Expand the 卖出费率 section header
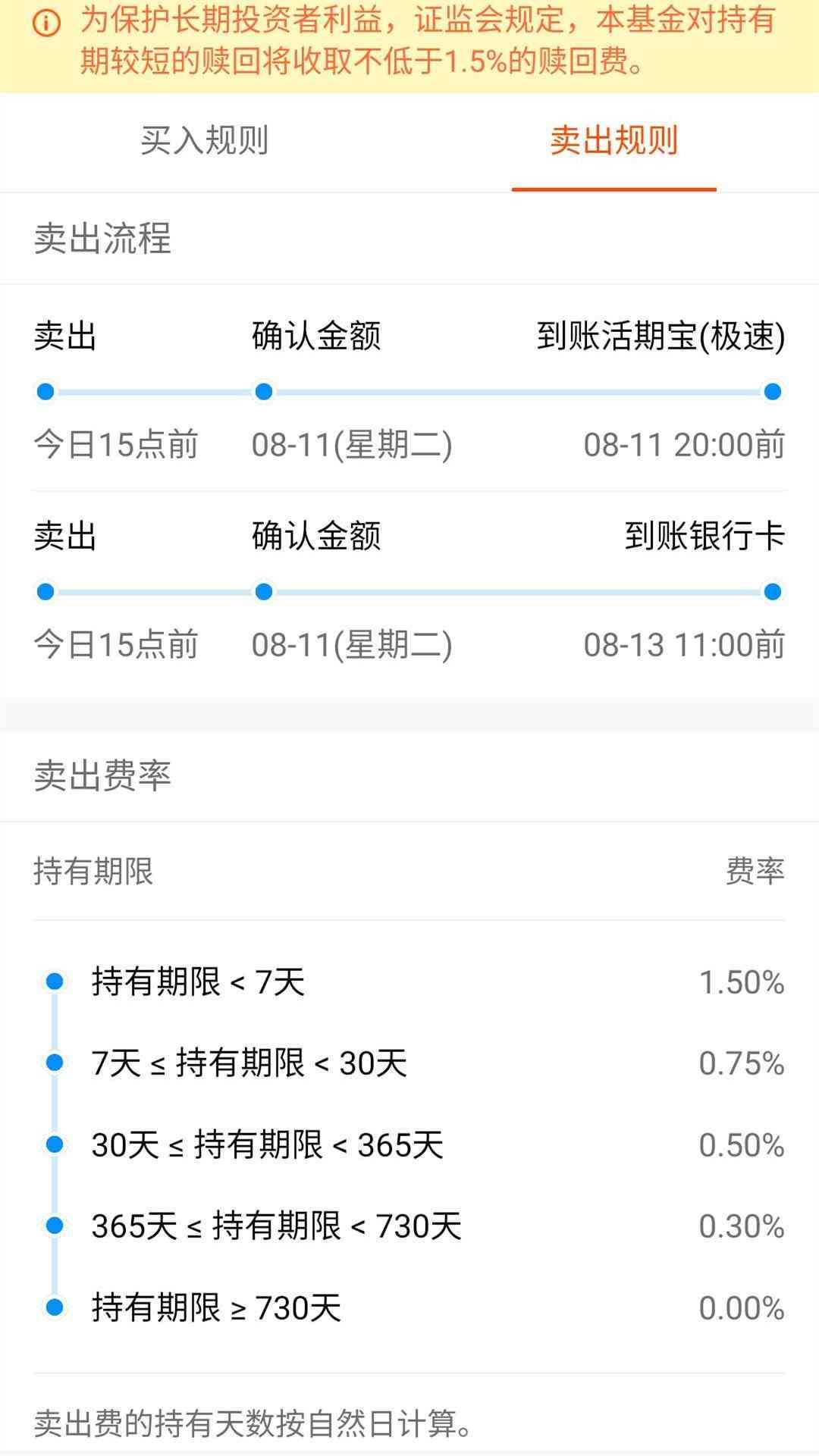 102,775
